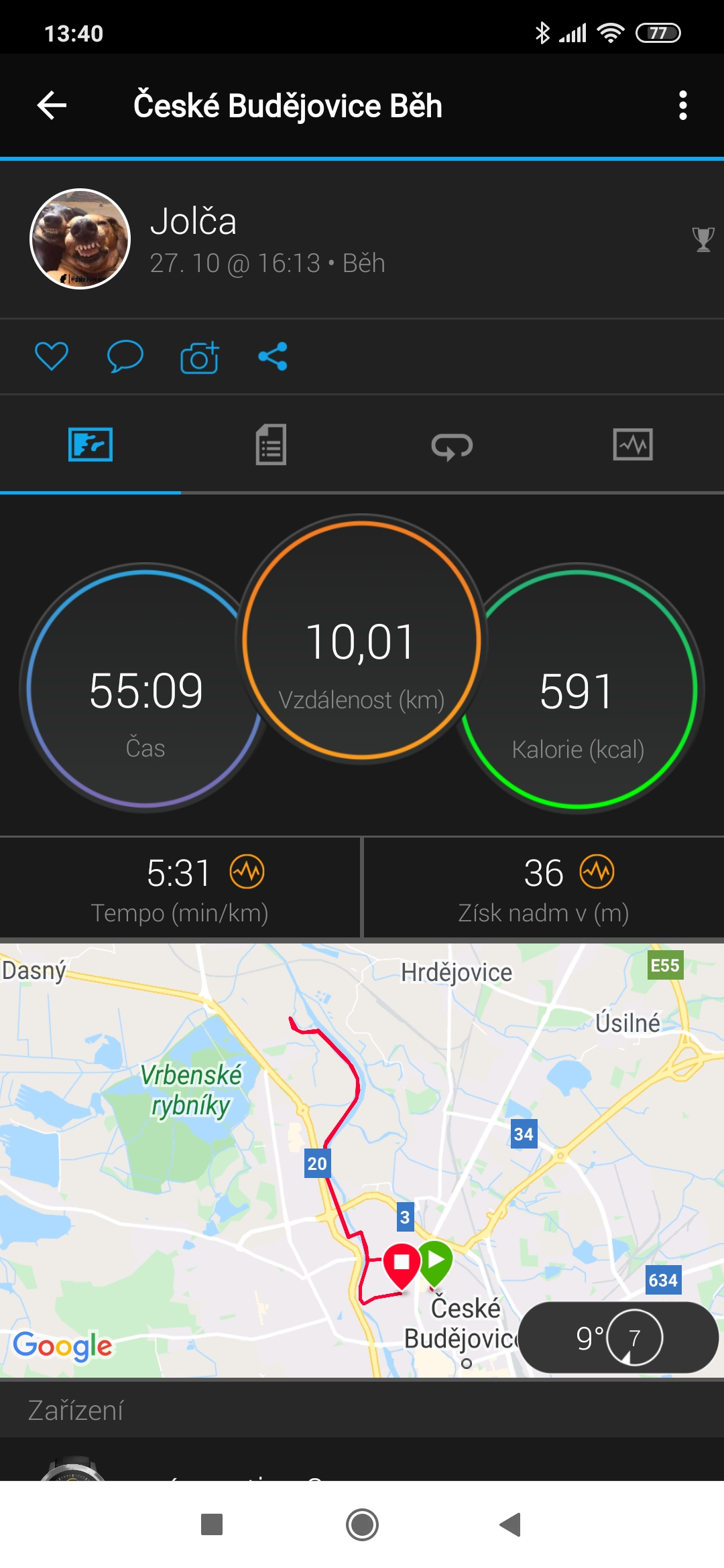Open comments with the speech bubble icon
The image size is (724, 1568).
tap(125, 356)
